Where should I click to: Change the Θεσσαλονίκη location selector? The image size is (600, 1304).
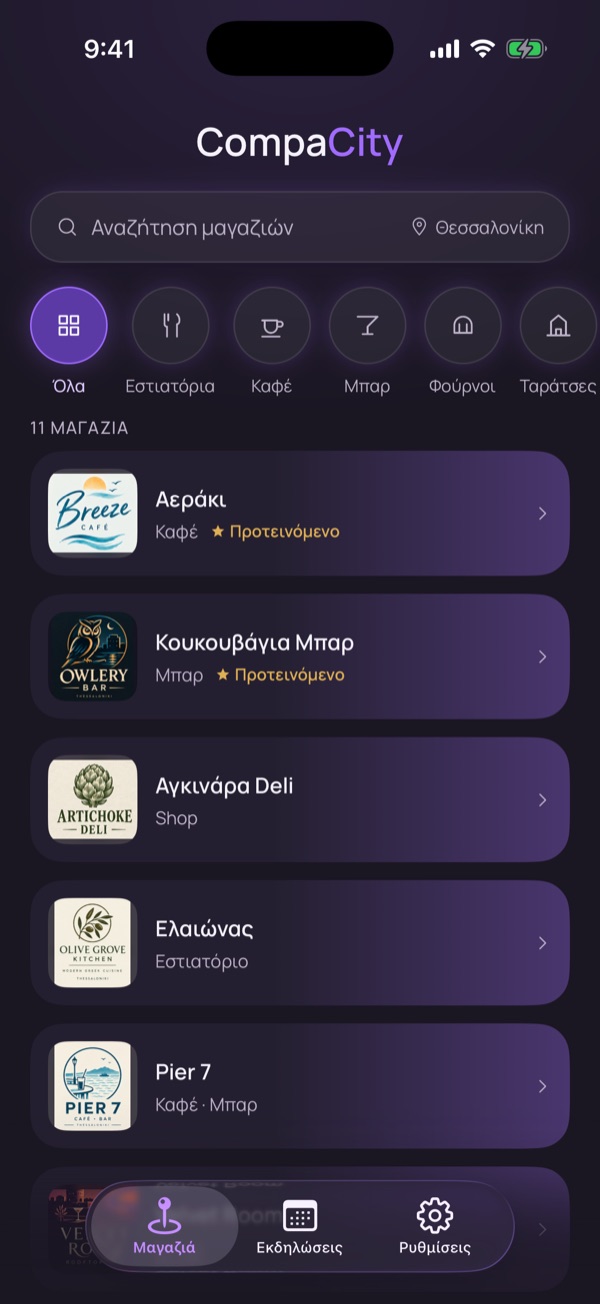click(x=478, y=227)
